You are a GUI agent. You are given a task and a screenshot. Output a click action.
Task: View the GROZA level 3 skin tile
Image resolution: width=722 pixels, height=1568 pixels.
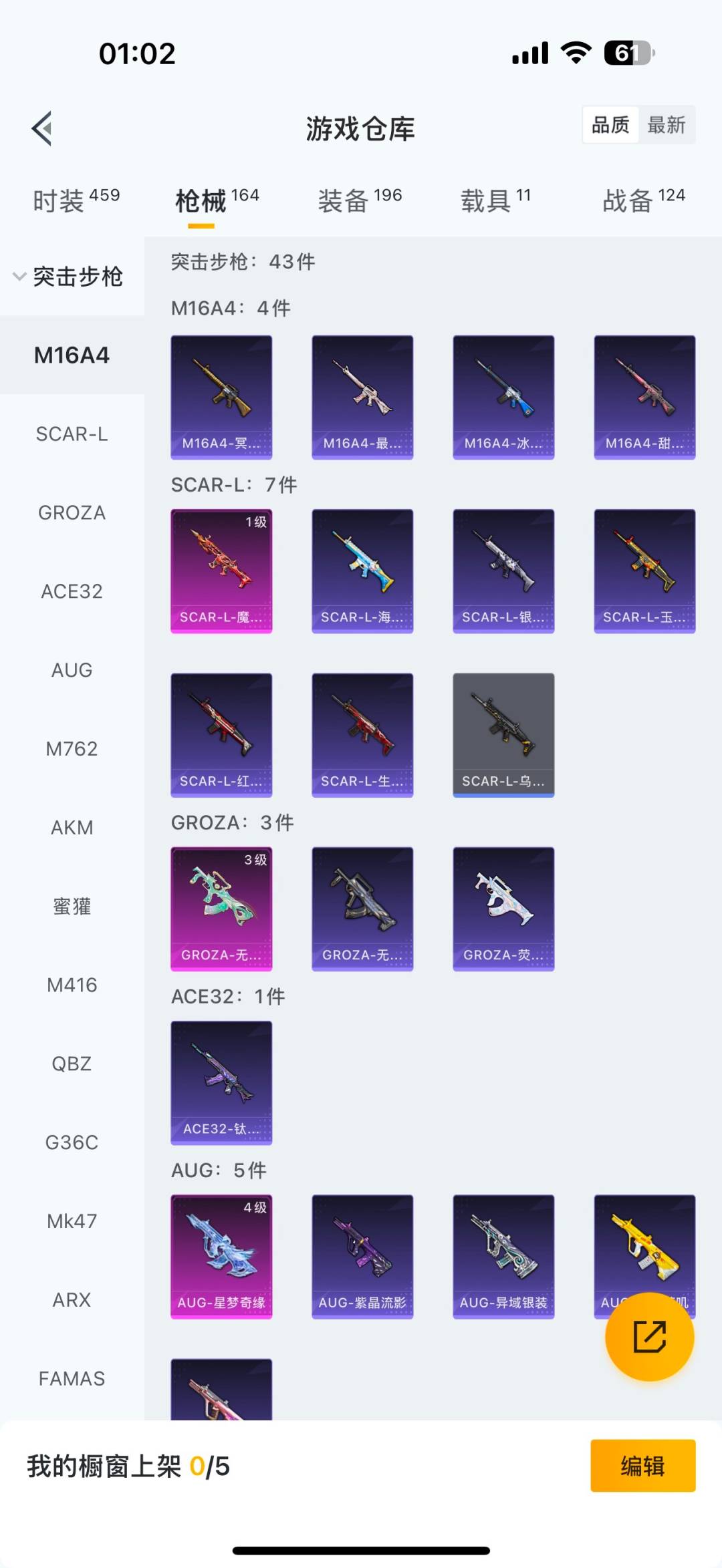pyautogui.click(x=221, y=909)
